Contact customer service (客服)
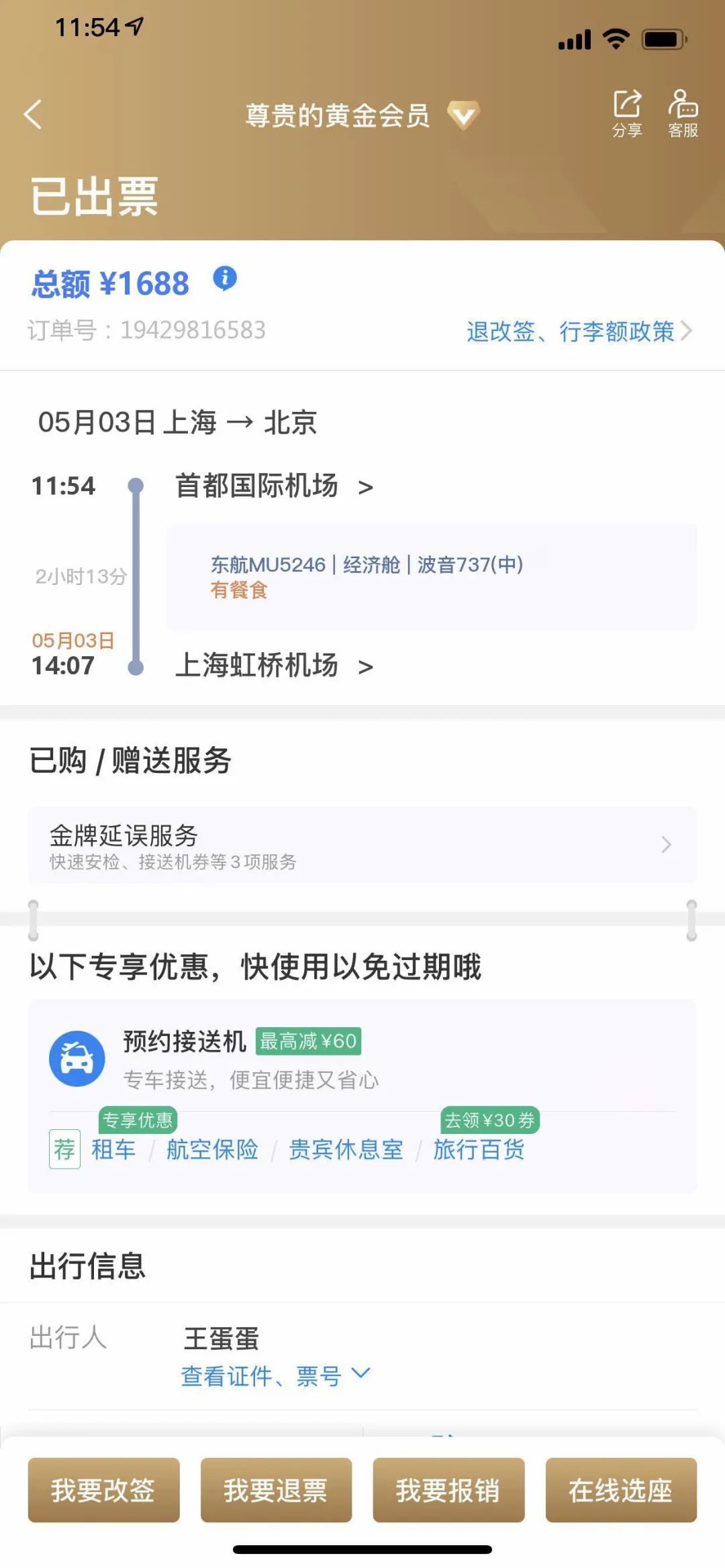 click(683, 113)
